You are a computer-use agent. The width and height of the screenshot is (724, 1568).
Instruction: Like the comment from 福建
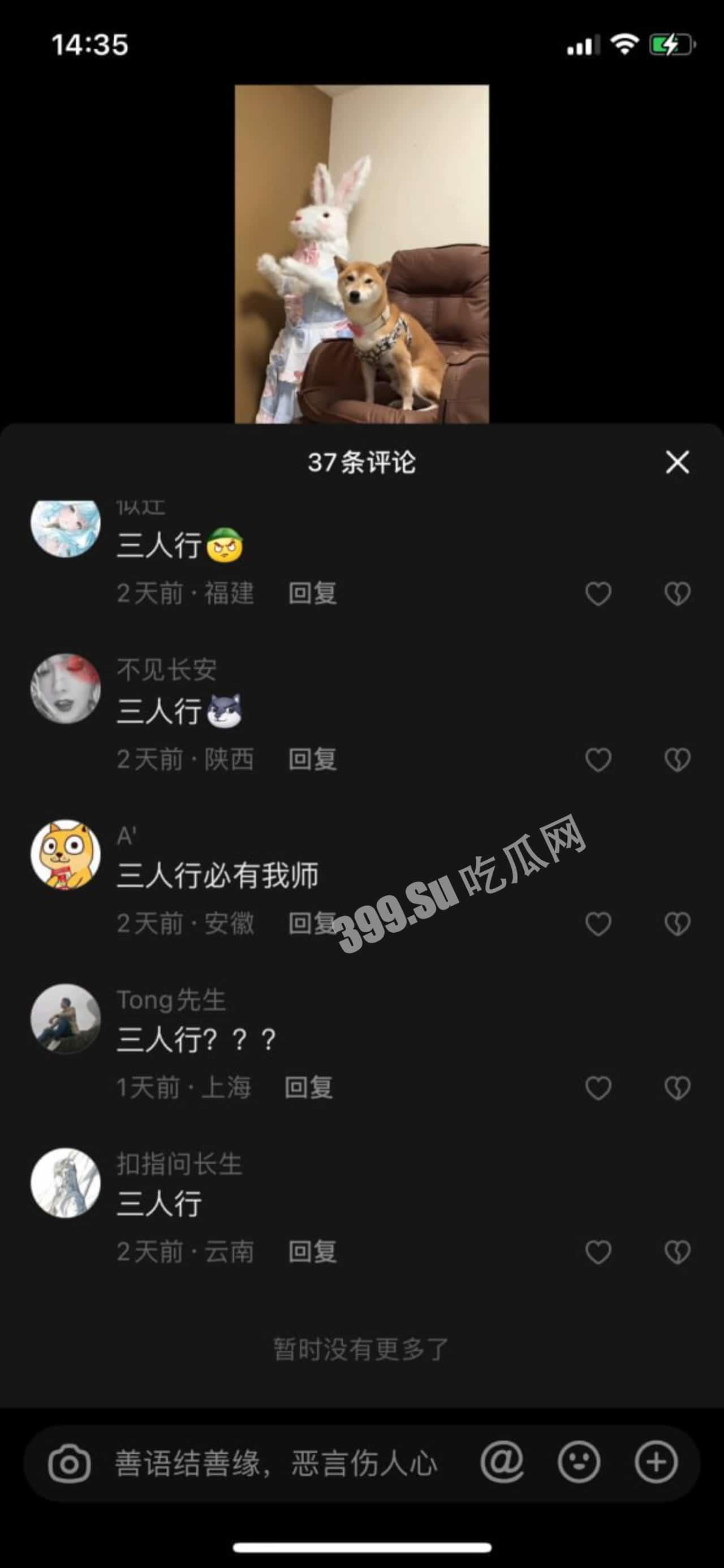coord(598,593)
